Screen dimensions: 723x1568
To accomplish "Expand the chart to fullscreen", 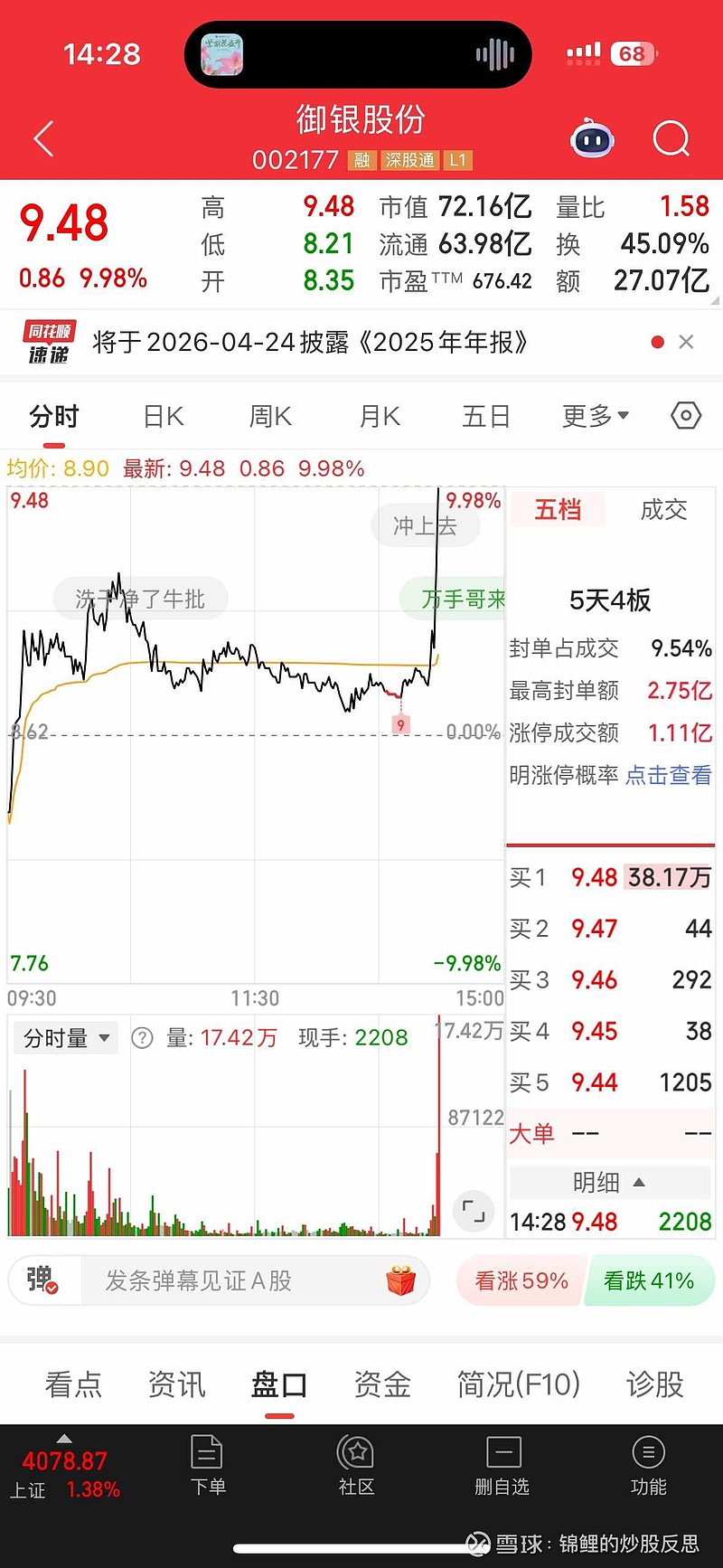I will click(474, 1211).
